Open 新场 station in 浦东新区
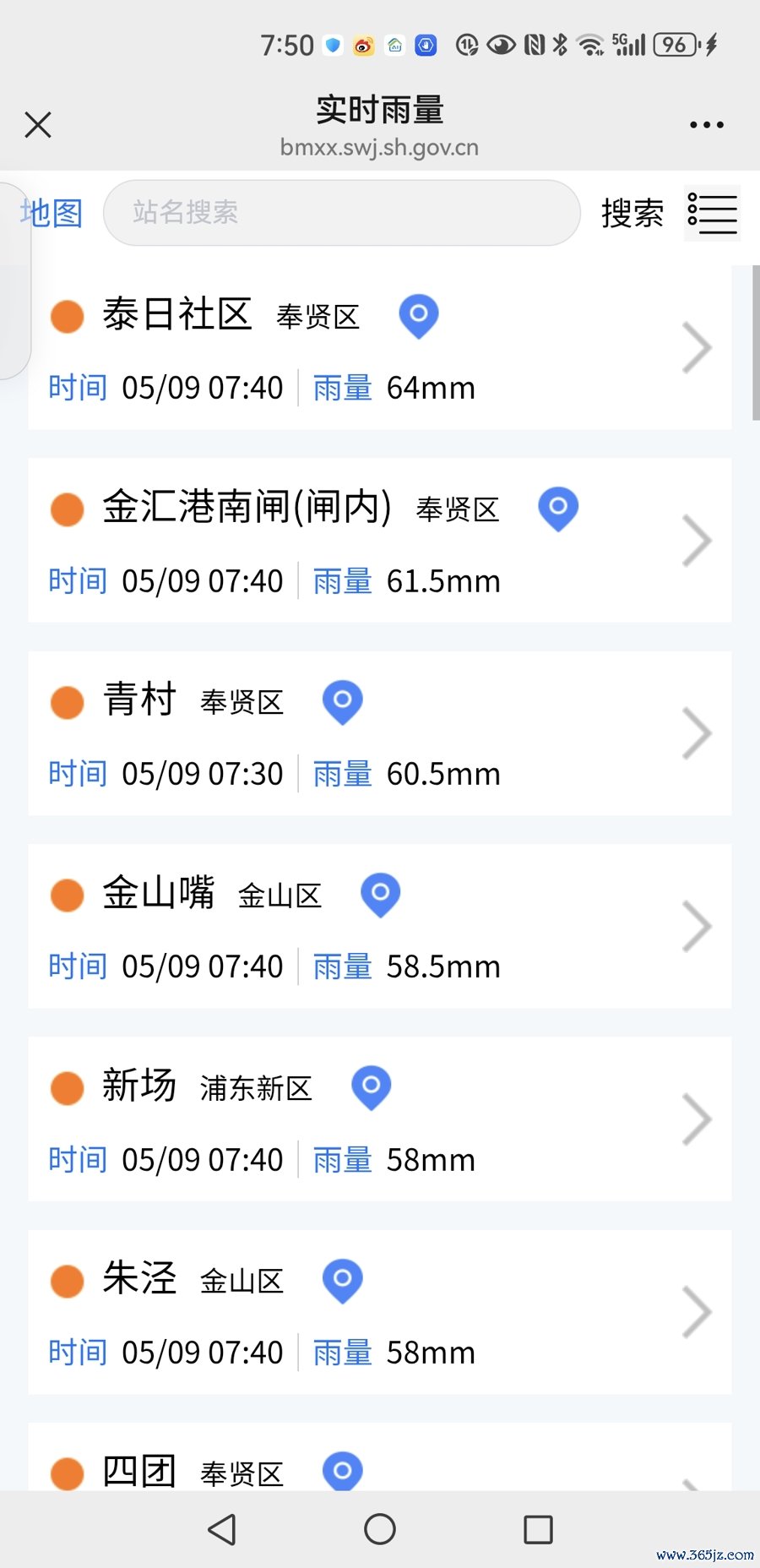The width and height of the screenshot is (760, 1568). coord(697,1119)
